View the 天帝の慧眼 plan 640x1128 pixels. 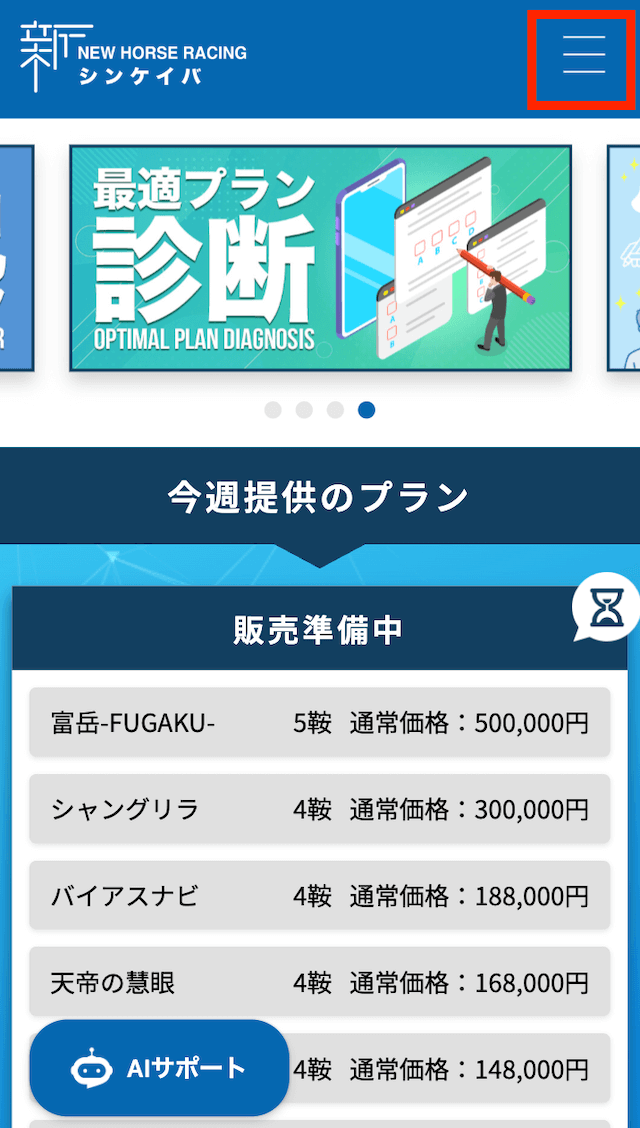pos(320,981)
